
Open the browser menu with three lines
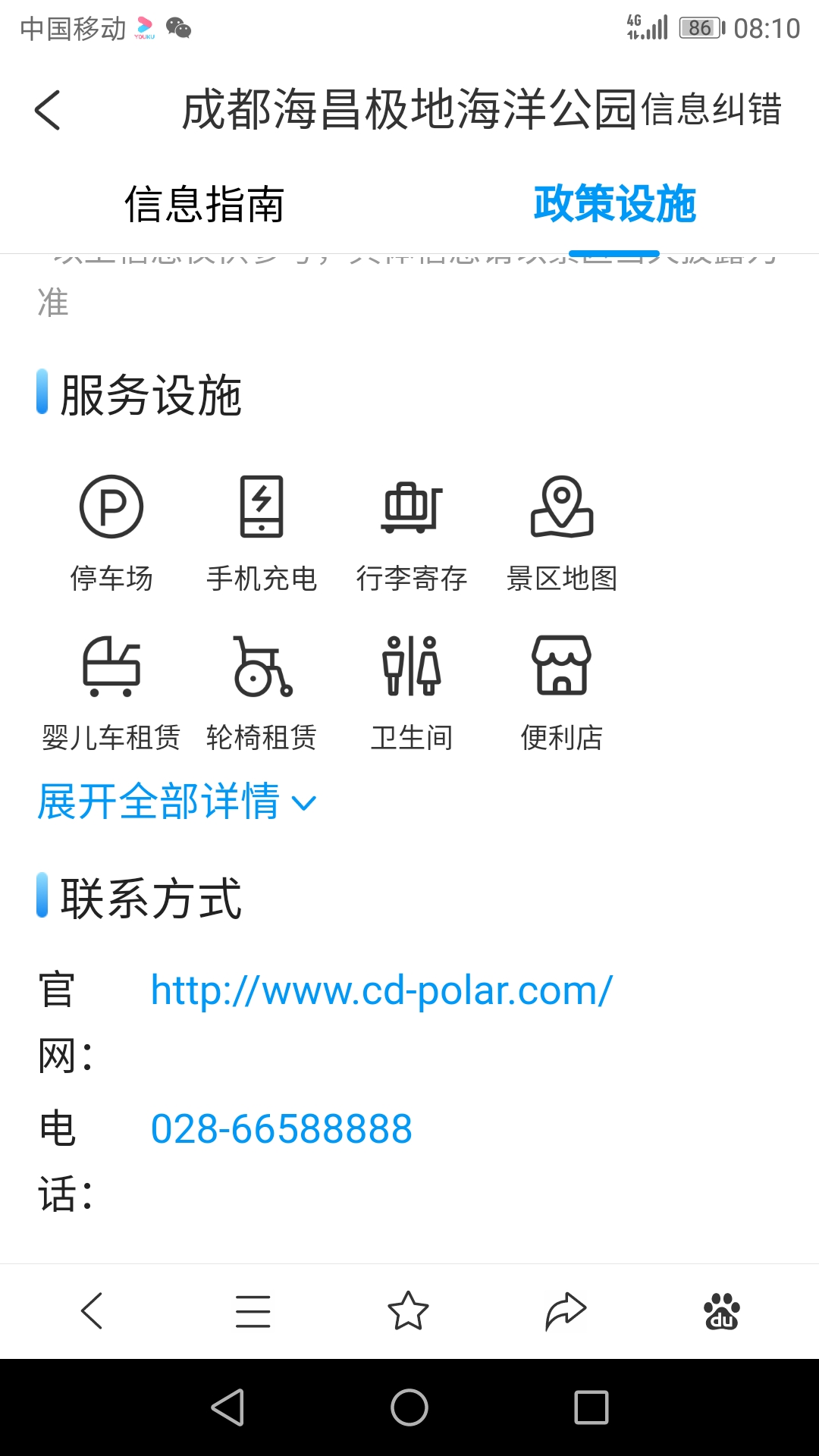(x=253, y=1311)
